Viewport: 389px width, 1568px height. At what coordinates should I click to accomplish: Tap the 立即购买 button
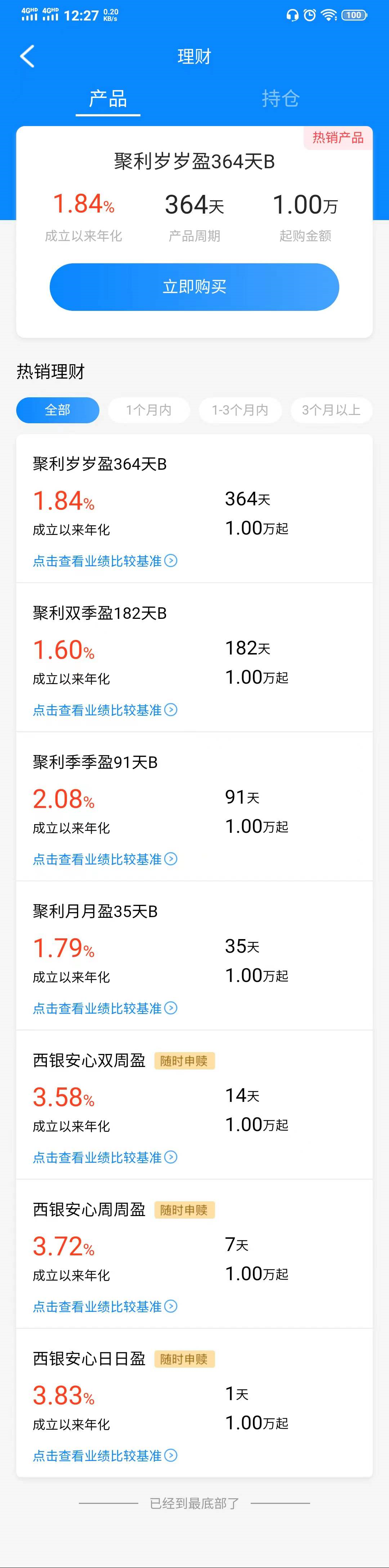coord(194,287)
